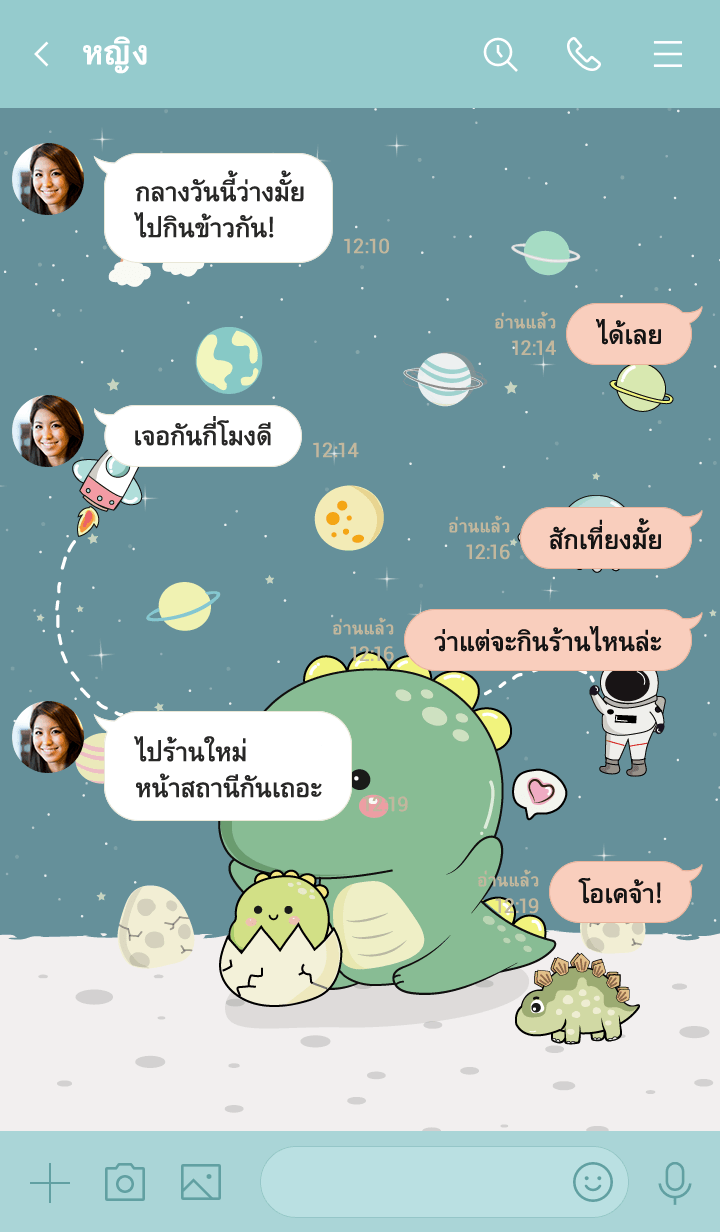Search within this chat

(x=500, y=54)
